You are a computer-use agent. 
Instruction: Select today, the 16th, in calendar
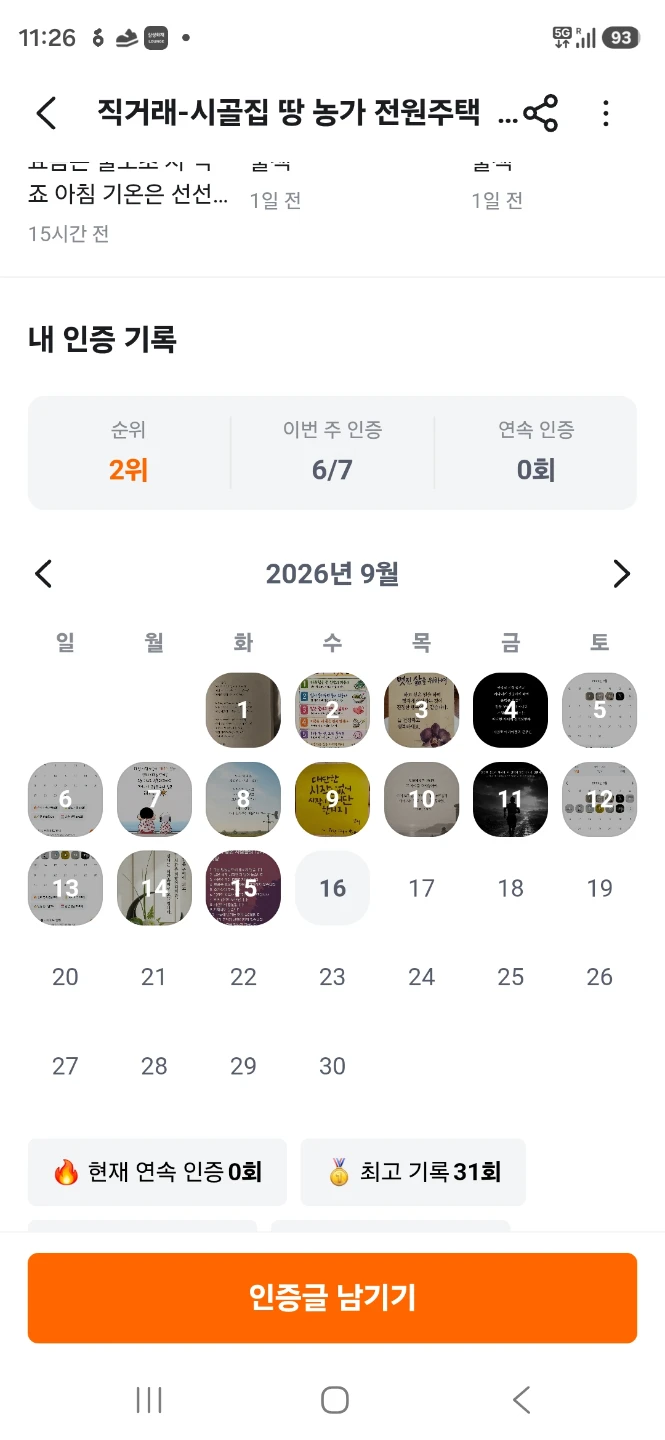point(332,888)
